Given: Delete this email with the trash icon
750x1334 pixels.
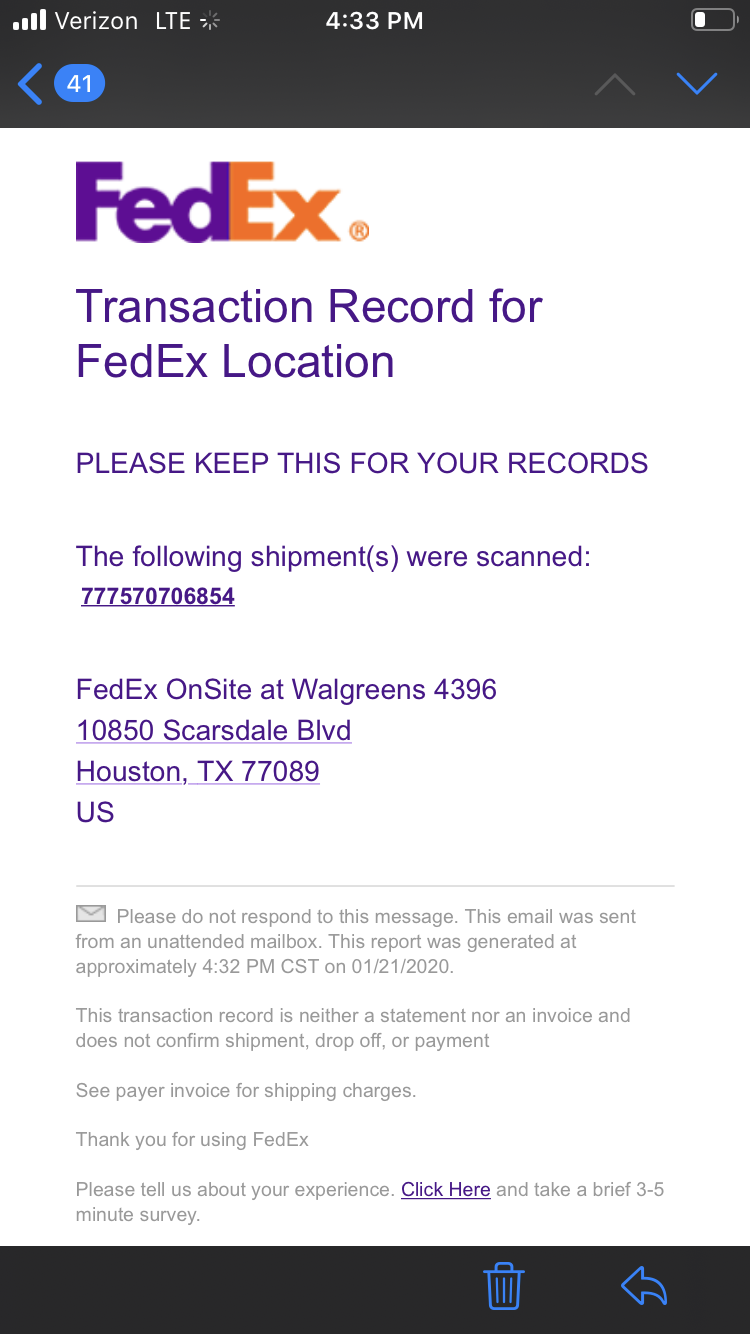Looking at the screenshot, I should pyautogui.click(x=504, y=1286).
